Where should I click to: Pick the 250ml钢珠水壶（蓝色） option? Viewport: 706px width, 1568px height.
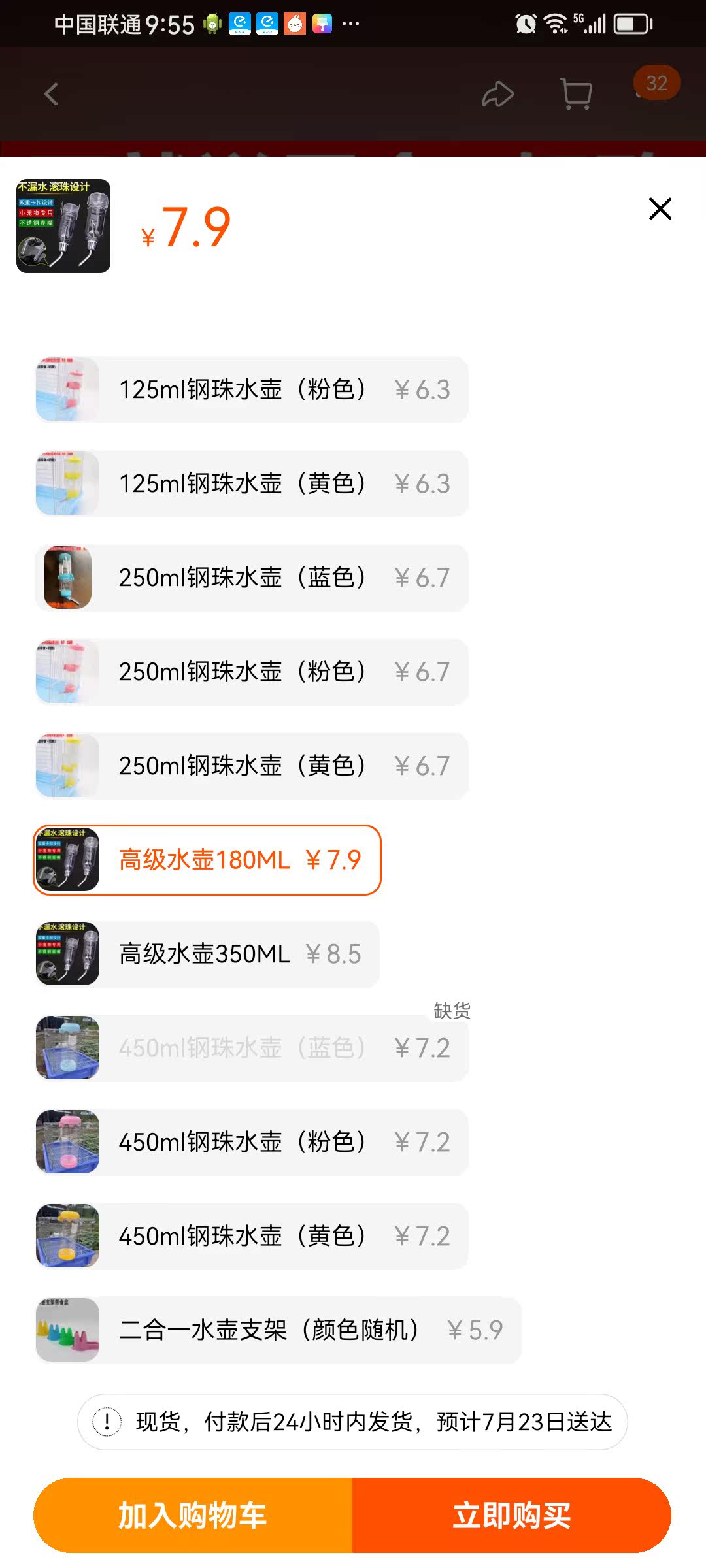pyautogui.click(x=252, y=578)
